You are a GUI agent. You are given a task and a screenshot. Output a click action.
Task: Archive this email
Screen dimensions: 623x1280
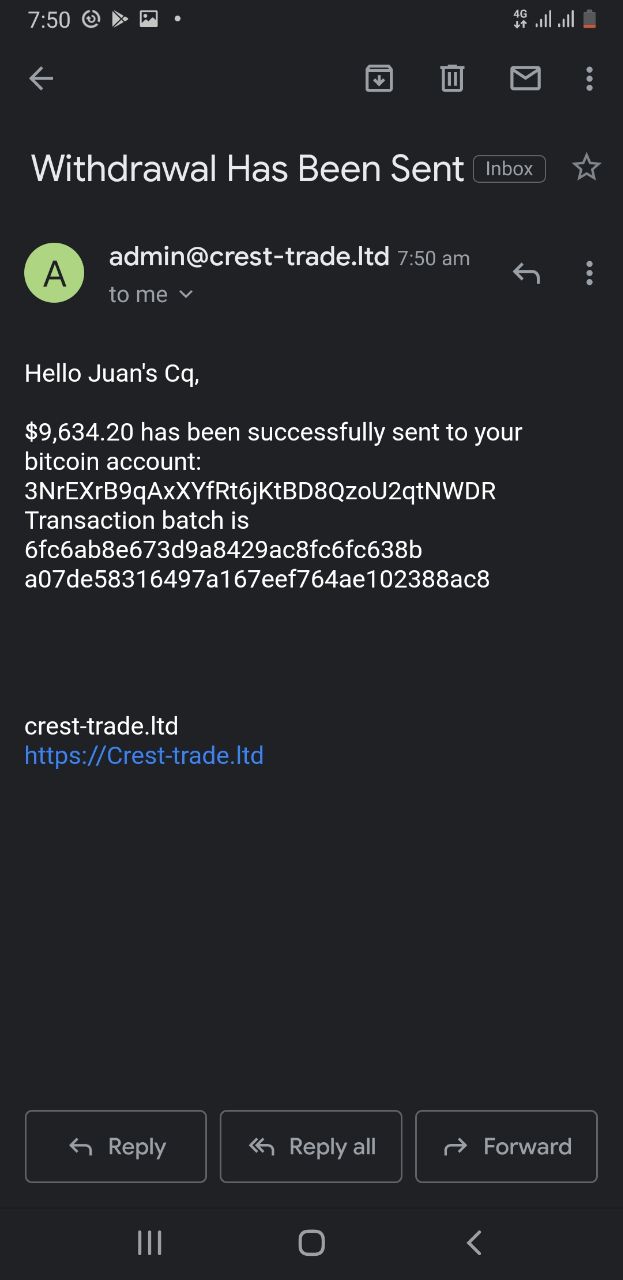(x=379, y=78)
